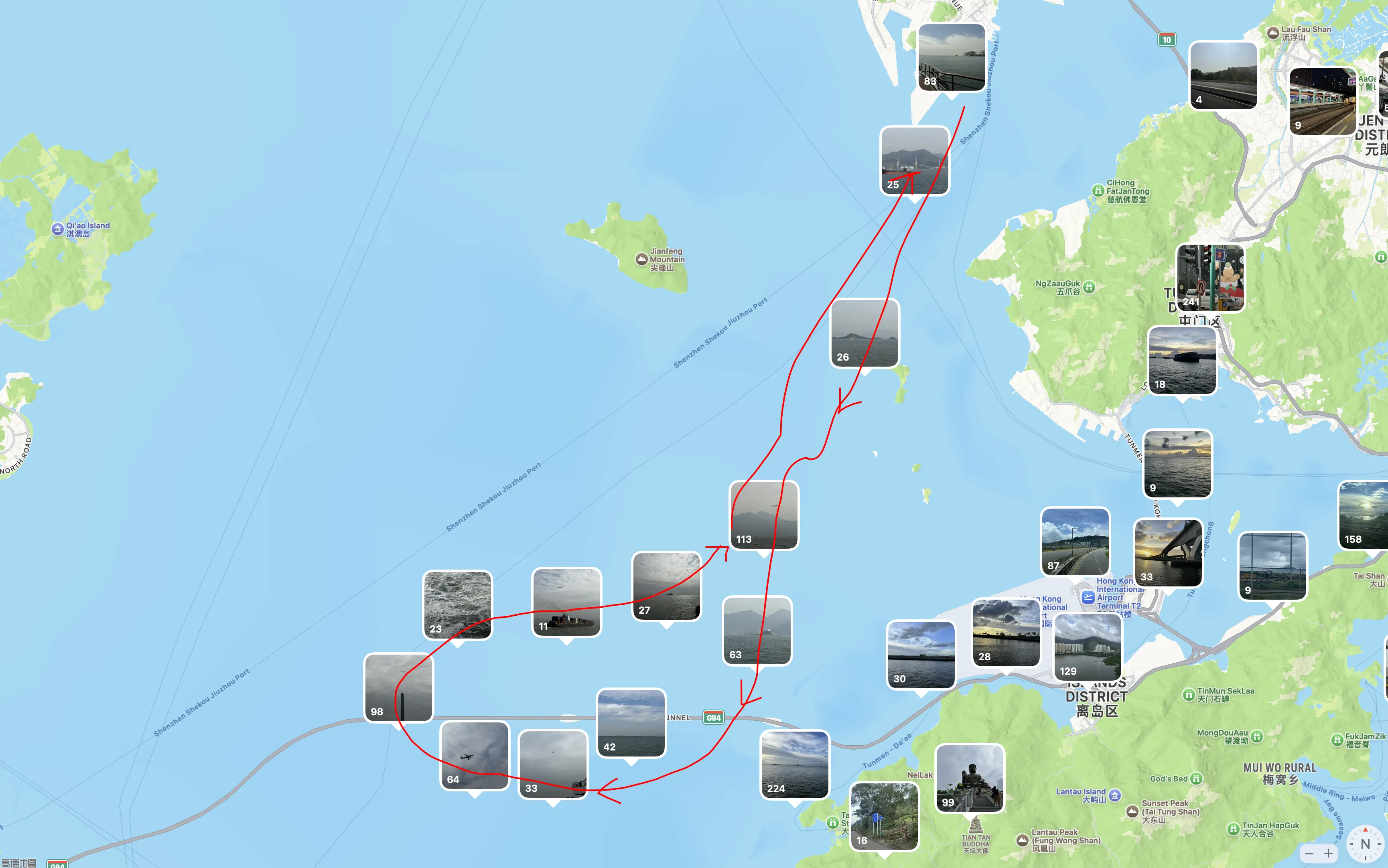The width and height of the screenshot is (1388, 868).
Task: Open the cluster of 25 photos
Action: [914, 161]
